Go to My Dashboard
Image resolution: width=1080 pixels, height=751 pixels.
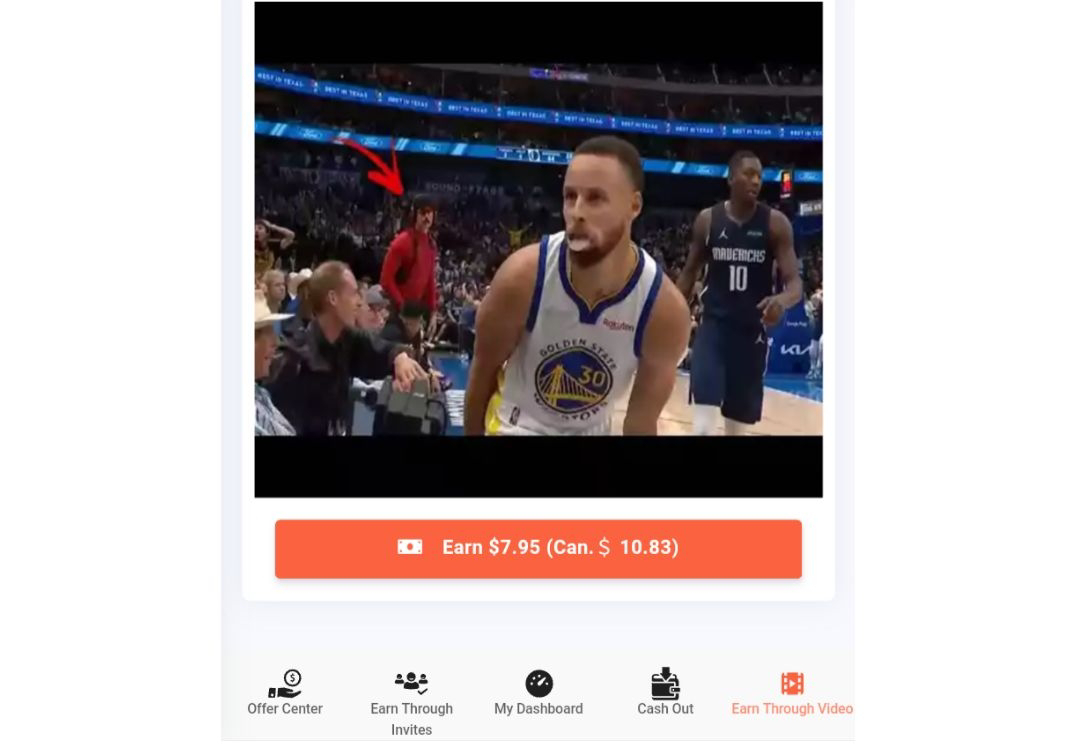click(538, 693)
